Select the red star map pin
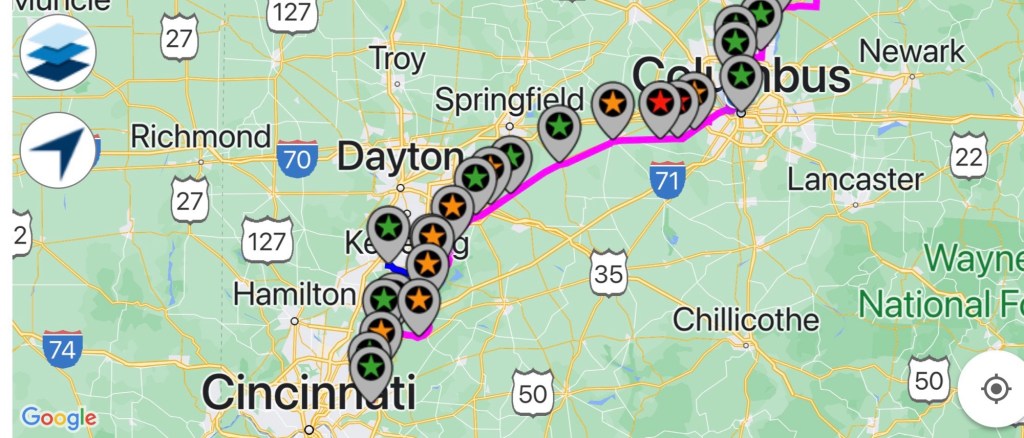 (660, 102)
